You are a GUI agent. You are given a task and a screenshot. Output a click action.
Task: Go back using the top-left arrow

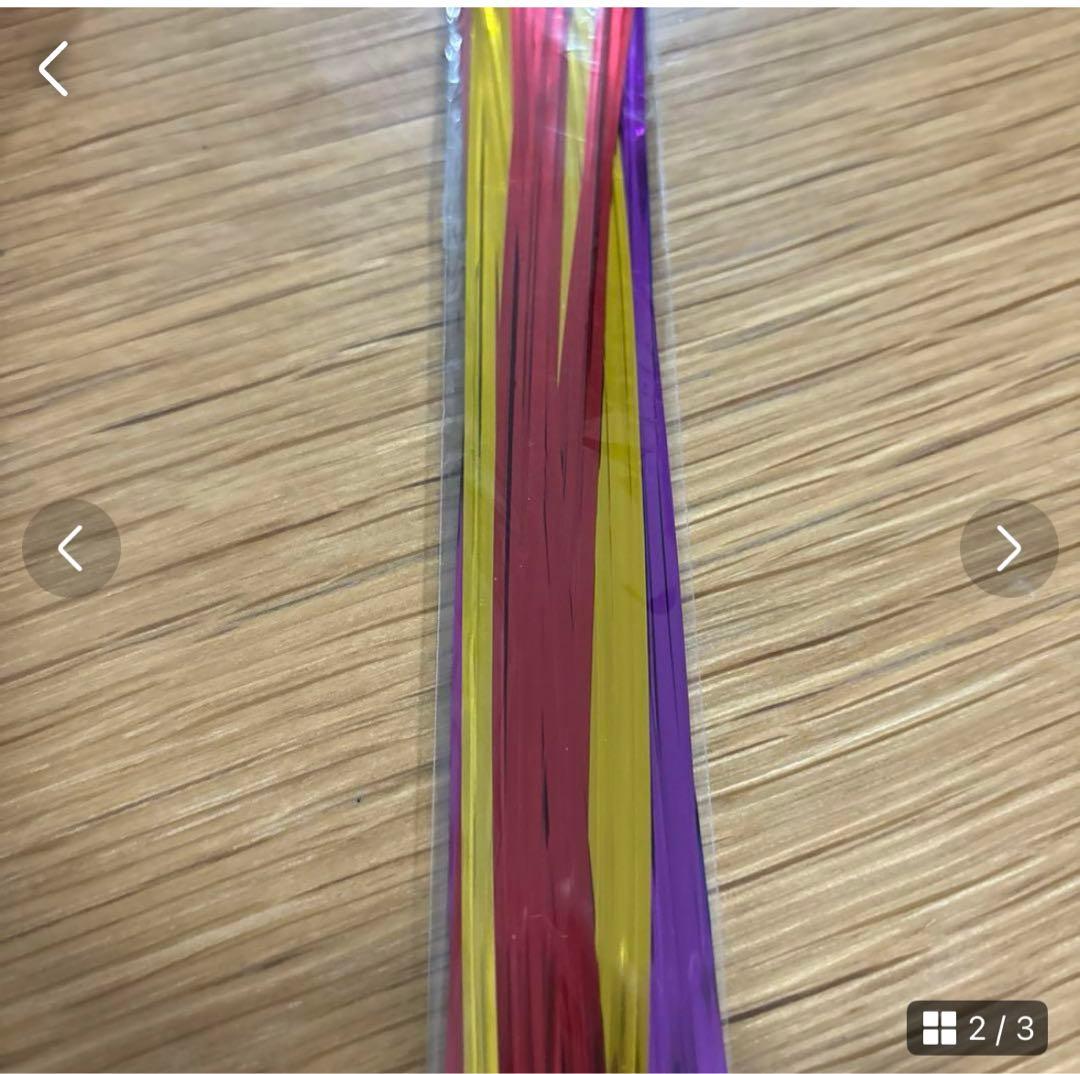pyautogui.click(x=54, y=69)
